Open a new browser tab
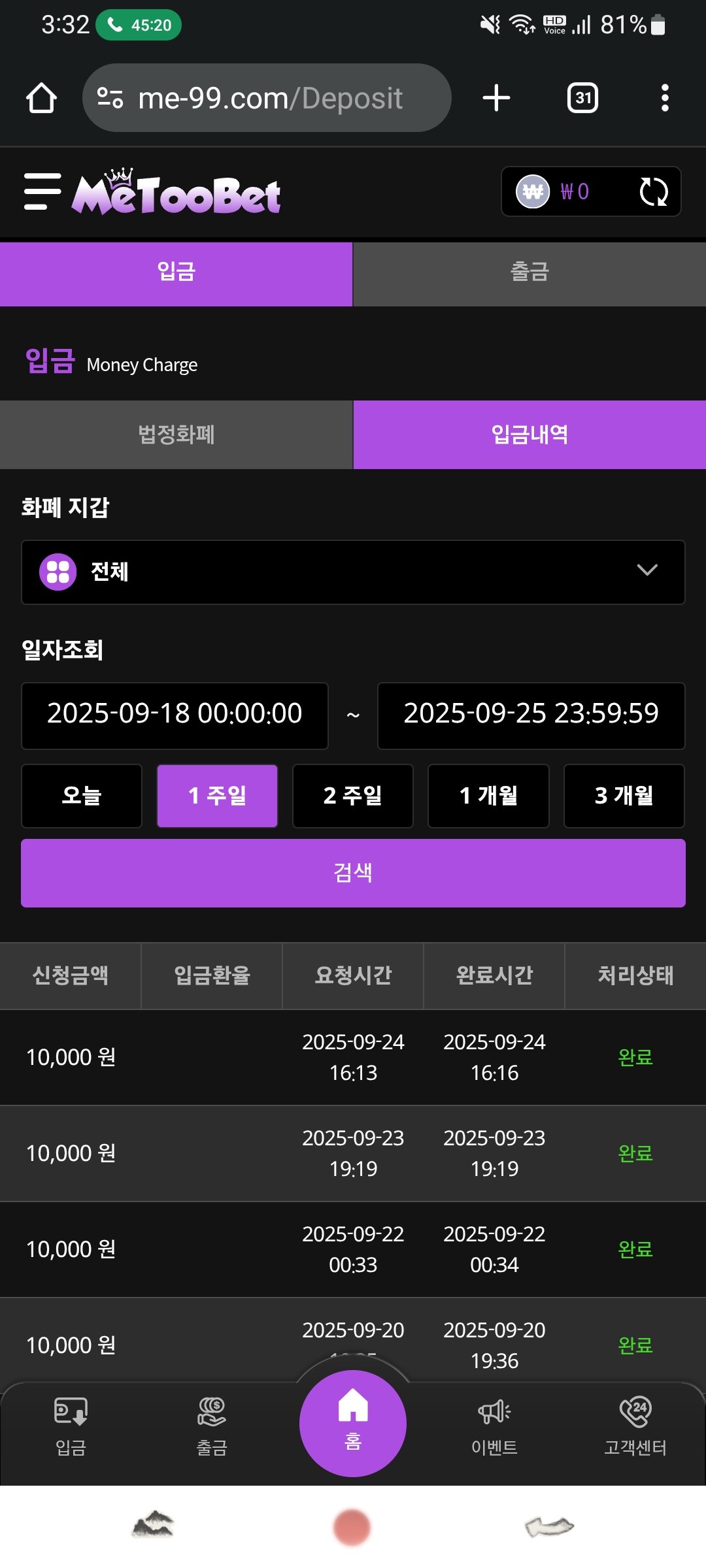This screenshot has height=1568, width=706. click(x=496, y=98)
